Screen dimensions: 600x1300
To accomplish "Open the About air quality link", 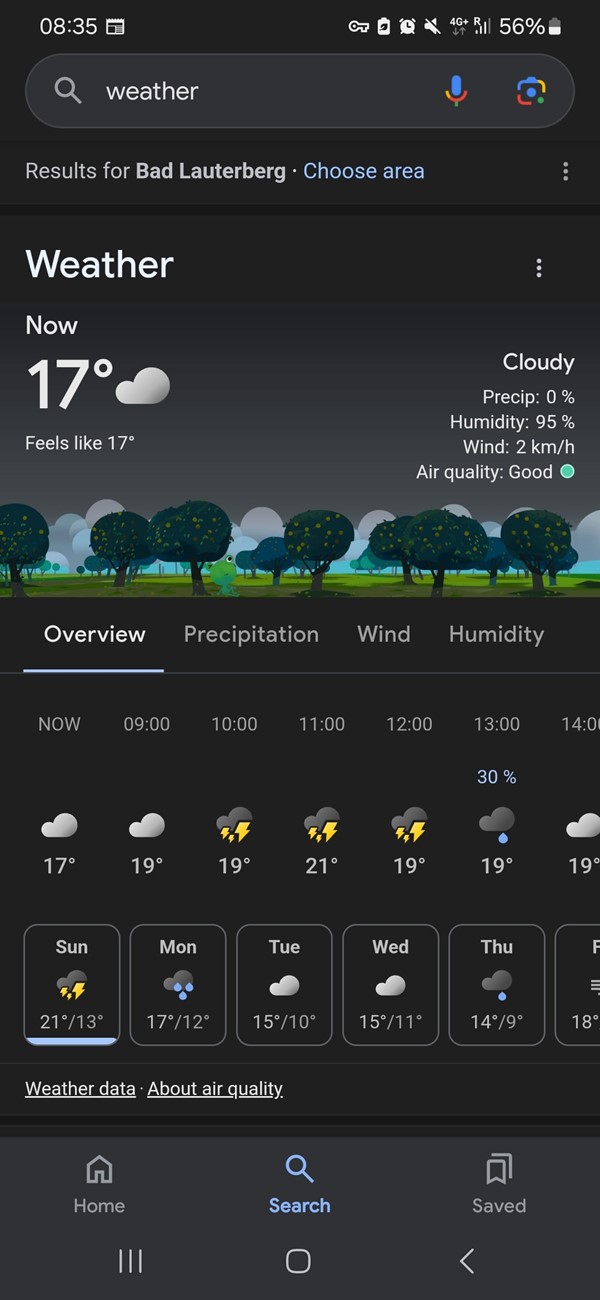I will pos(215,1089).
